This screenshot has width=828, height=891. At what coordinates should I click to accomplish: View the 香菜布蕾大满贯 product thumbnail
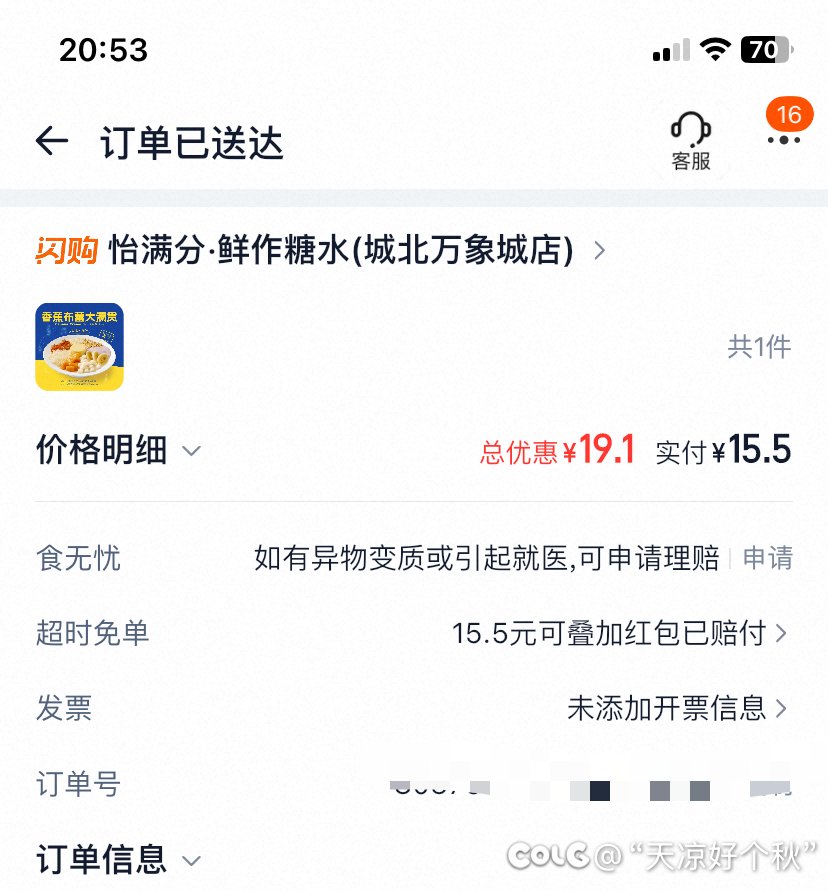click(x=80, y=348)
